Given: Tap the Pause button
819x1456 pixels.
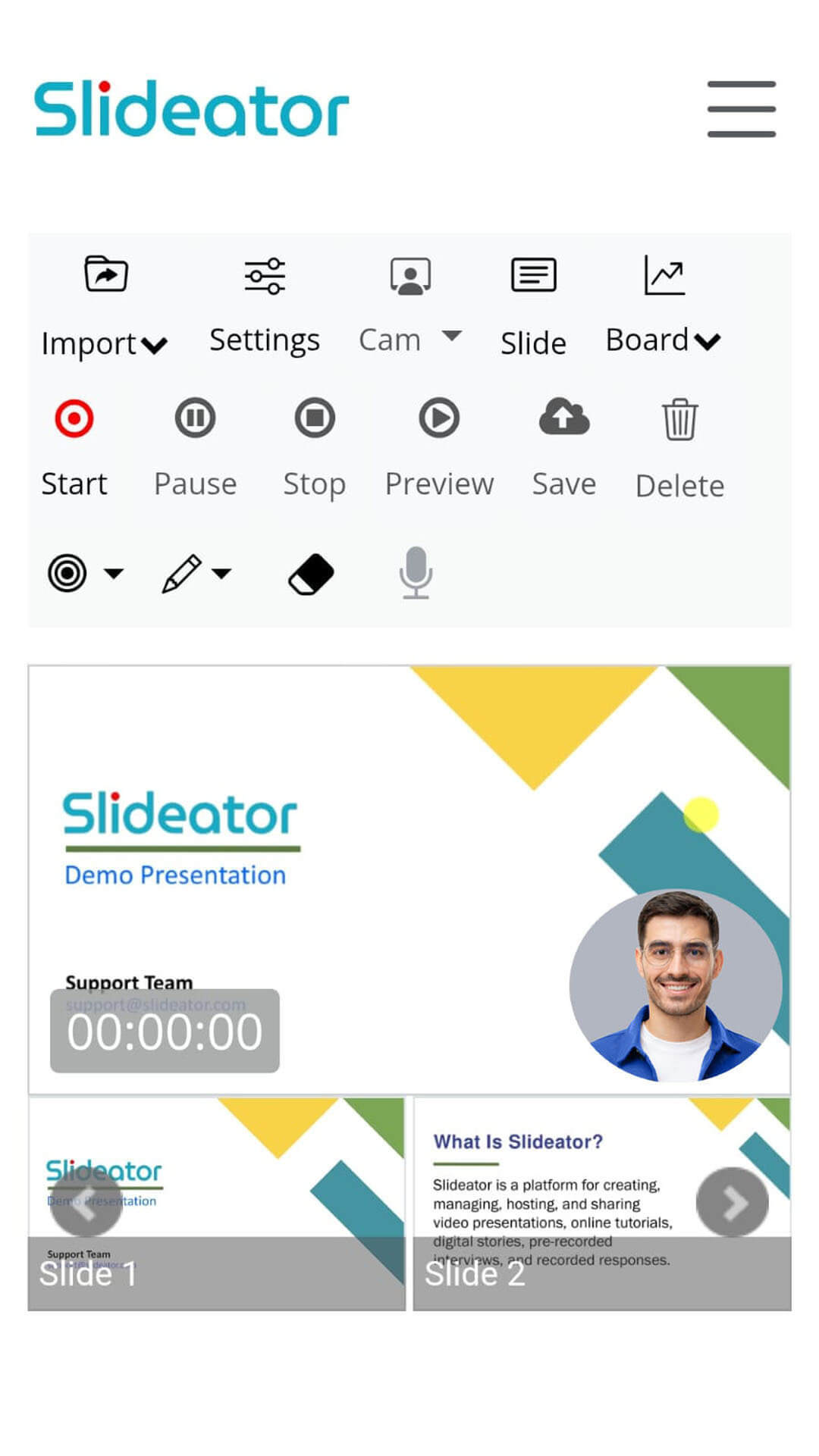Looking at the screenshot, I should pos(196,449).
